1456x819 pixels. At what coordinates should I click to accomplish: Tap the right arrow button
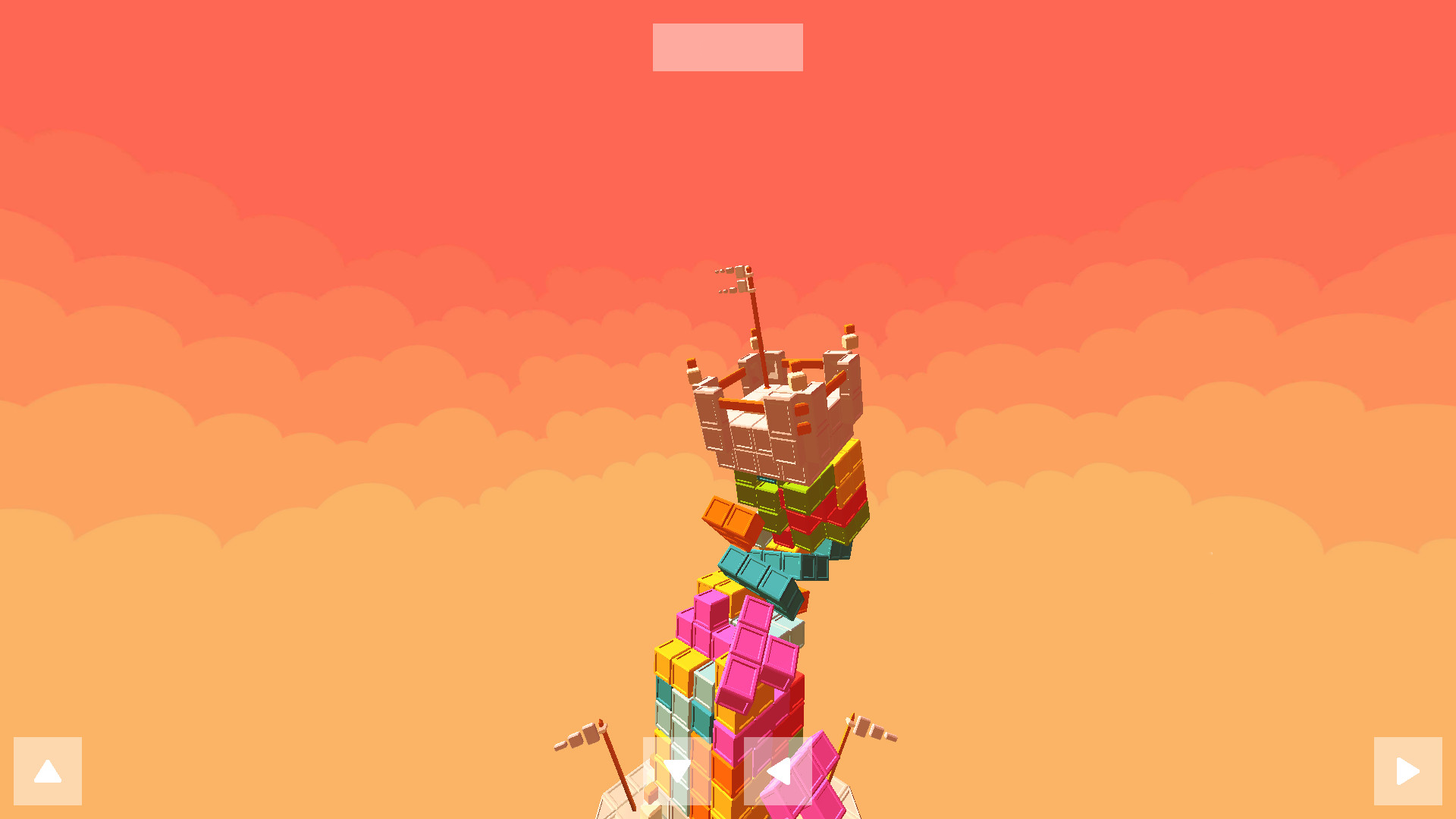coord(1407,771)
